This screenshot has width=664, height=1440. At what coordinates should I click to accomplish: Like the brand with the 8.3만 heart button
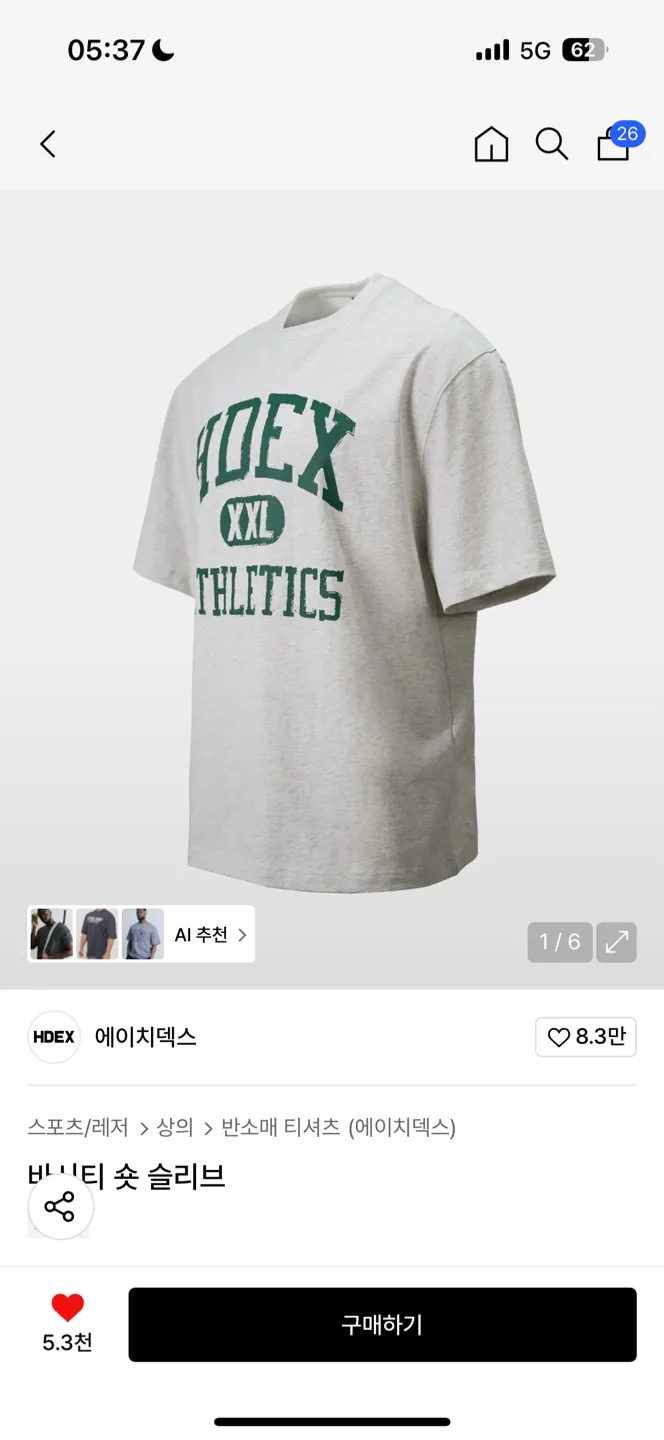click(586, 1037)
